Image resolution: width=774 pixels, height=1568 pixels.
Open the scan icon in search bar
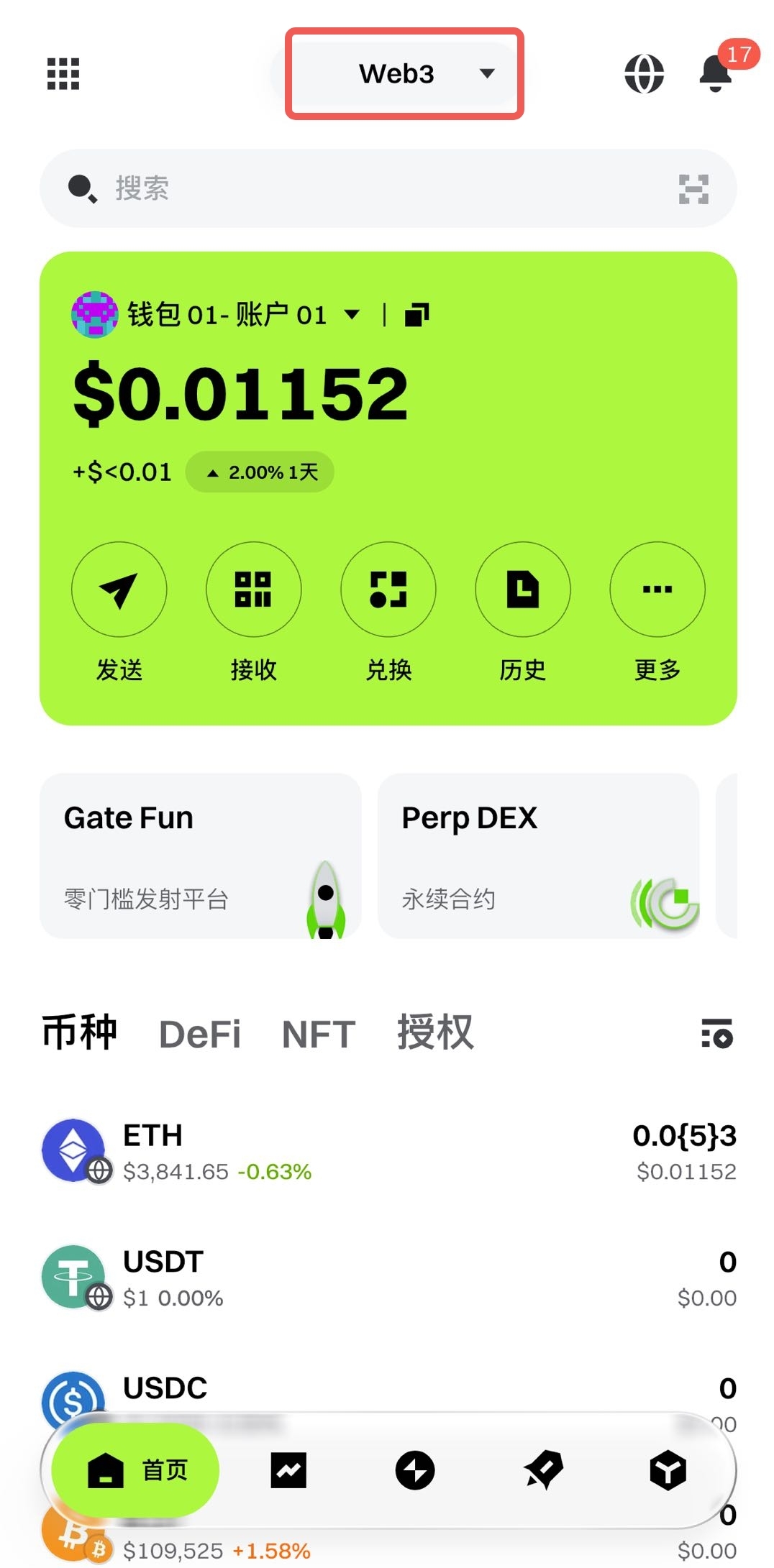click(693, 189)
